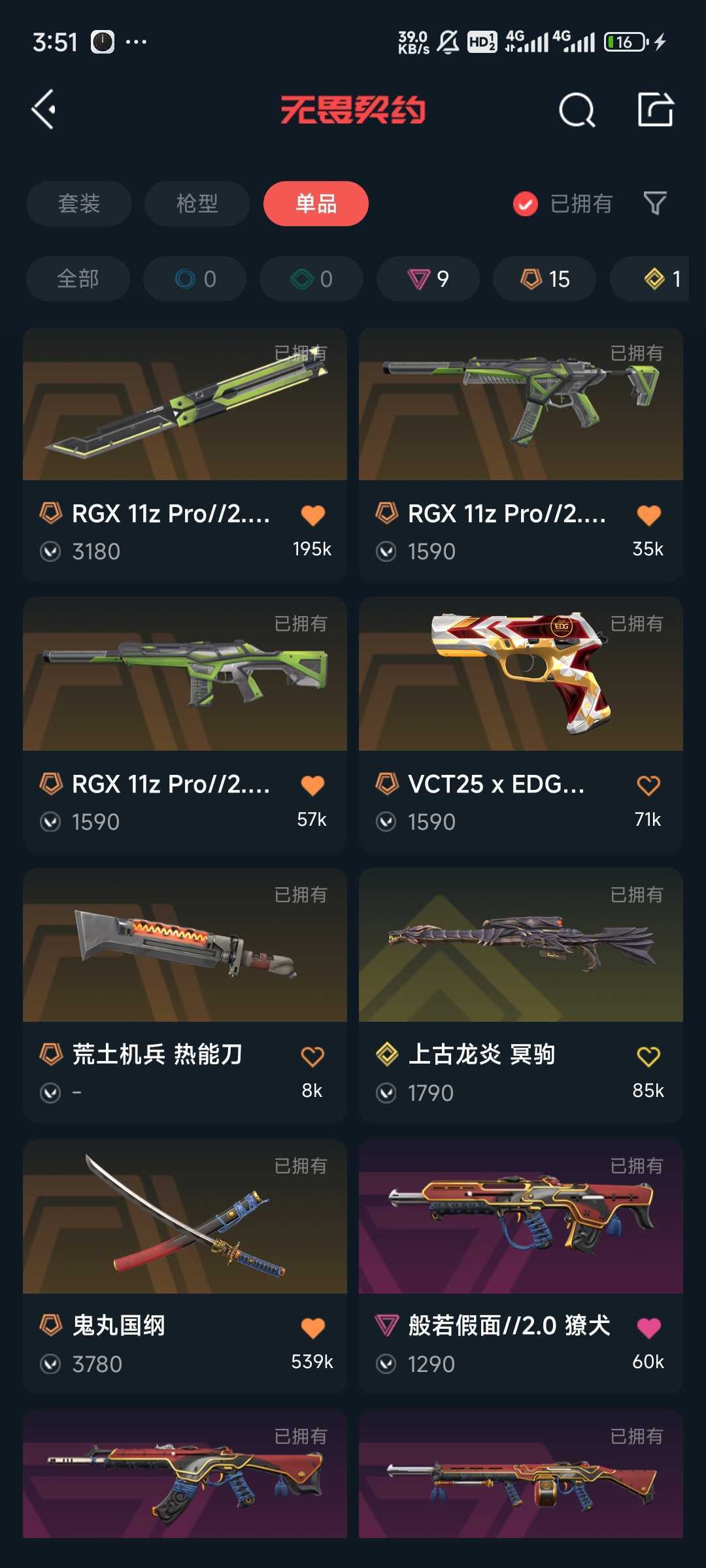Tap the share icon in the header
The image size is (706, 1568).
pyautogui.click(x=656, y=109)
